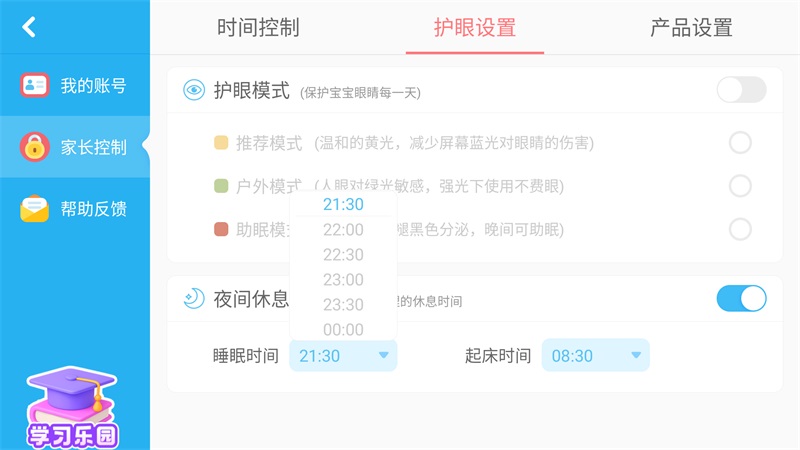800x450 pixels.
Task: Select the 户外模式 radio button
Action: point(740,186)
